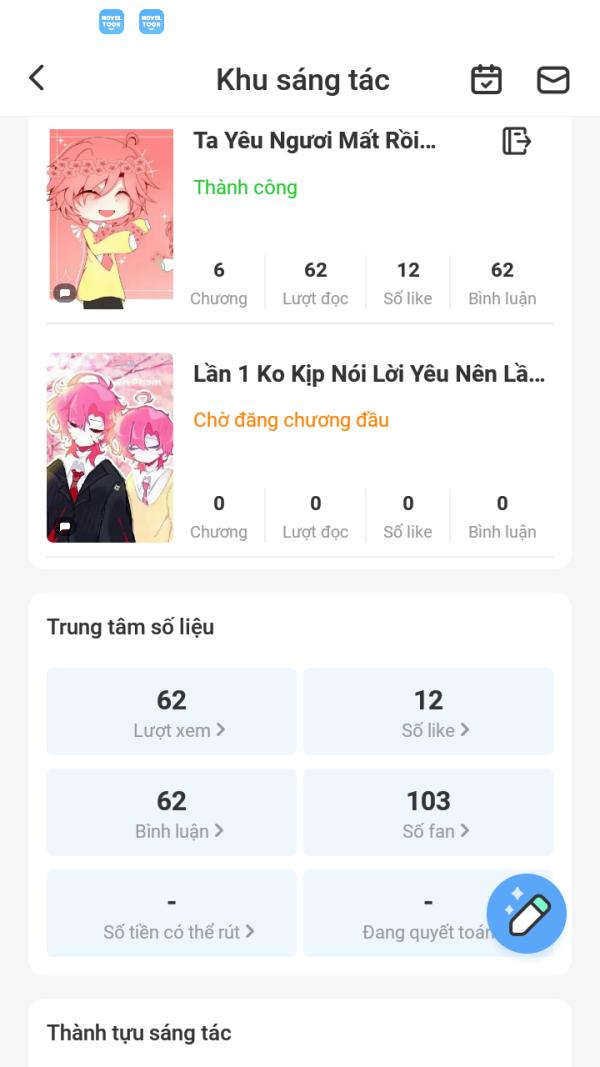
Task: View Số like statistics
Action: click(428, 712)
